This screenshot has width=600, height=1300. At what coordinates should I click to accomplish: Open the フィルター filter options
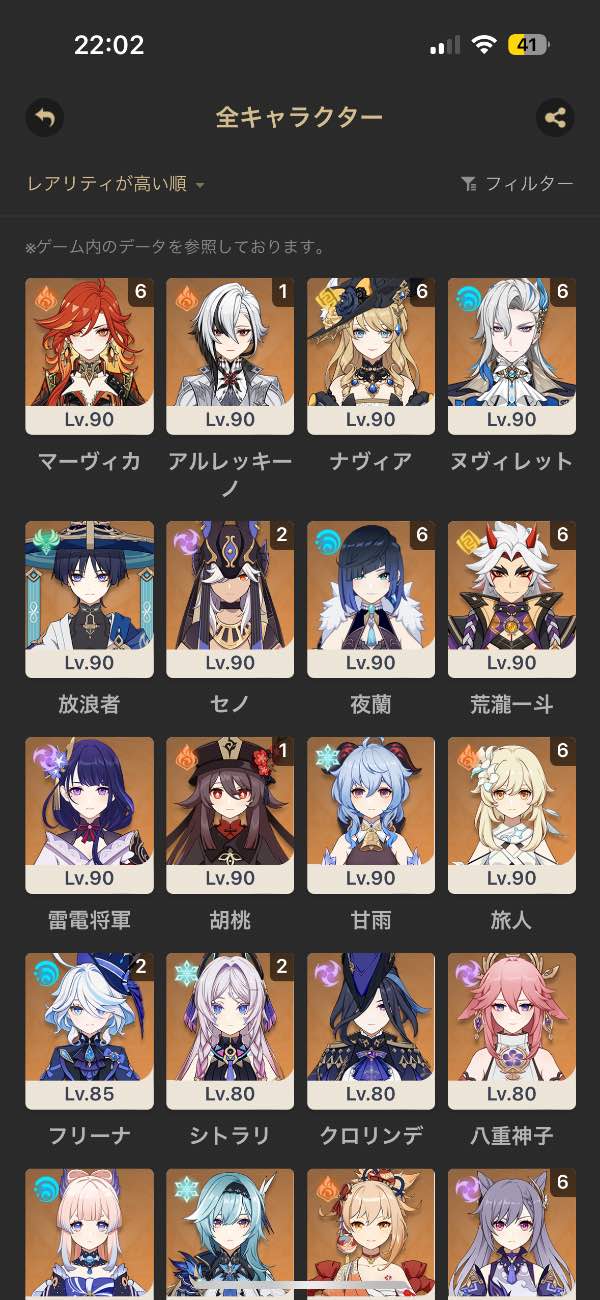(x=517, y=184)
